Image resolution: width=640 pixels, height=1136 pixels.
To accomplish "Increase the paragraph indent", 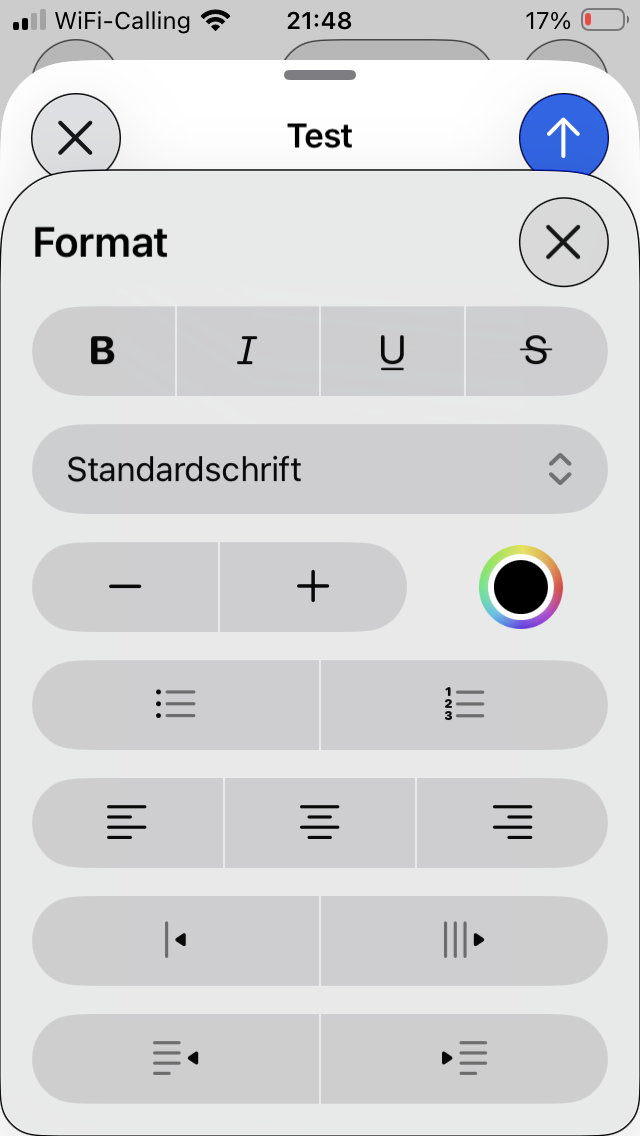I will [464, 1058].
